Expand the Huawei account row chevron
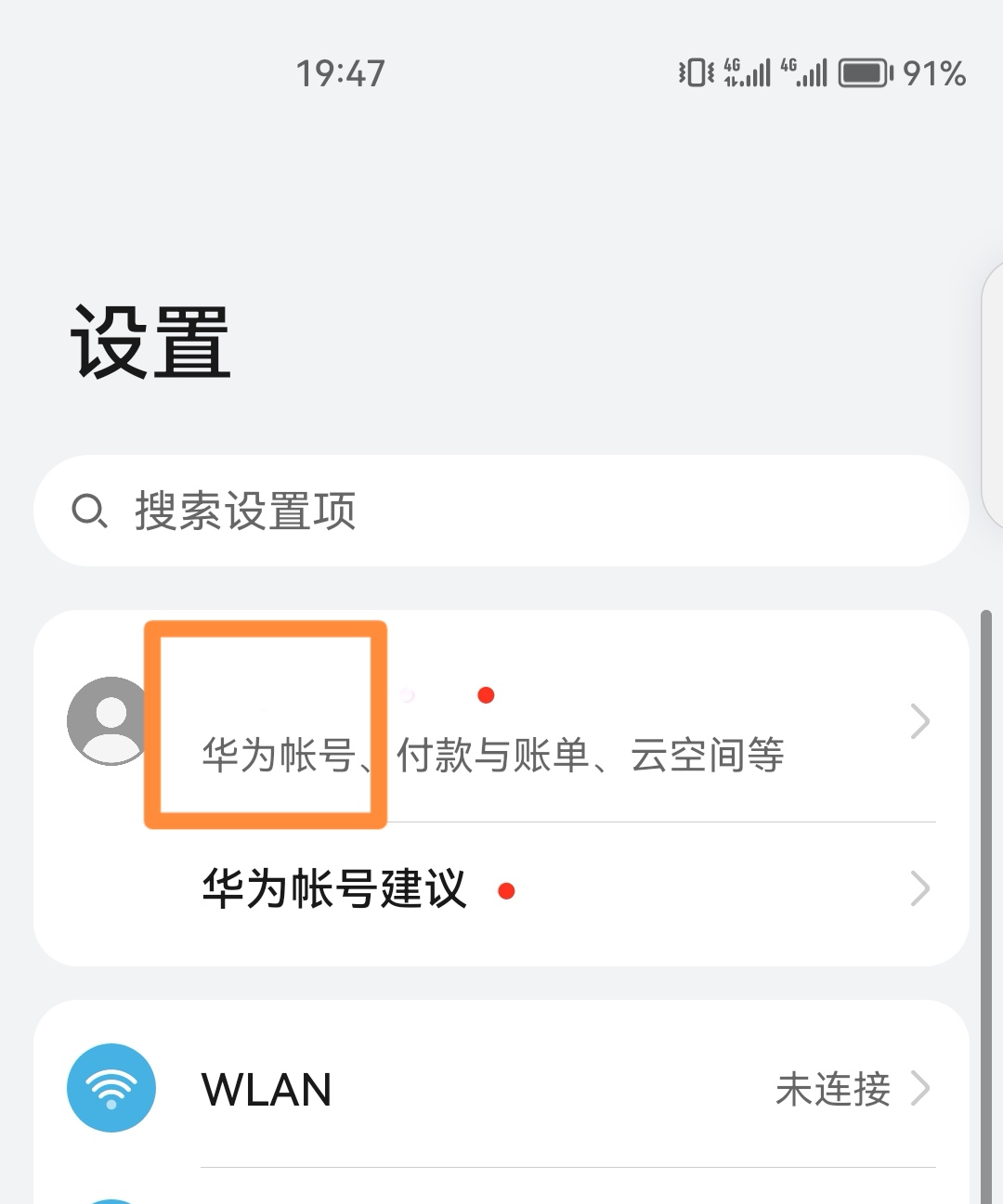1003x1204 pixels. (918, 721)
